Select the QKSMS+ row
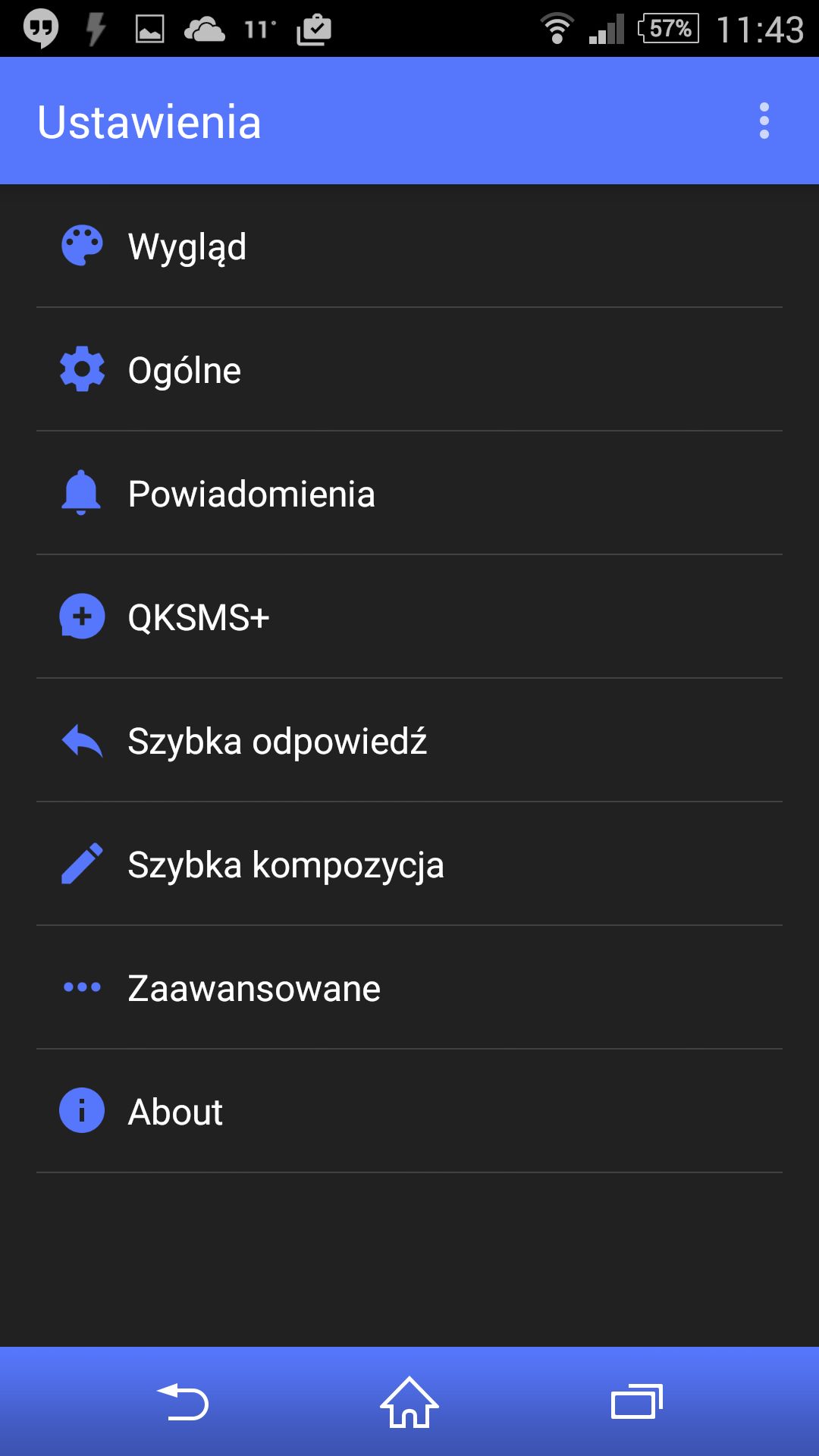819x1456 pixels. [x=409, y=617]
